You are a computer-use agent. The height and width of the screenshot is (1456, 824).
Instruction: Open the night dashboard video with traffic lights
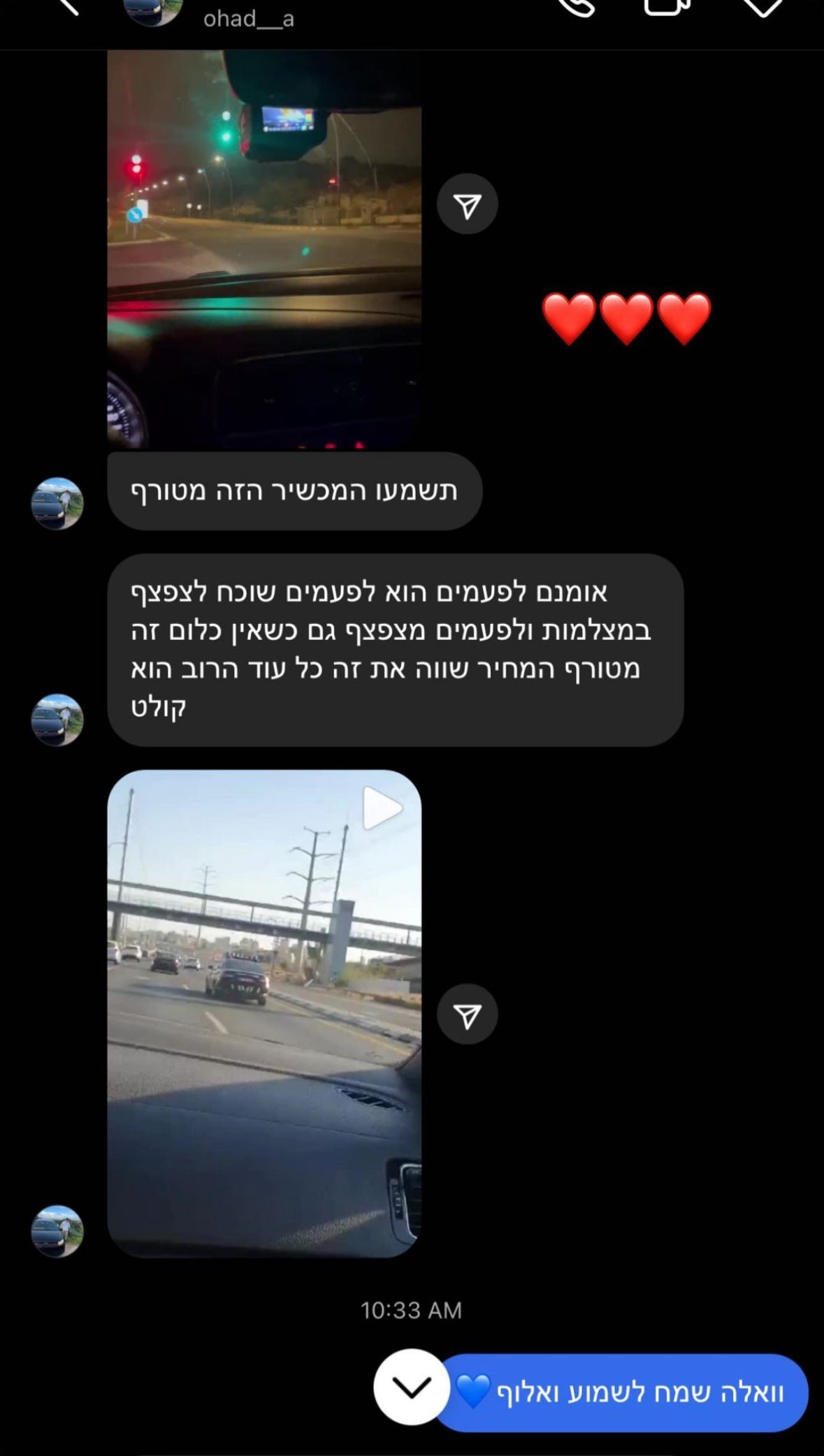[264, 252]
